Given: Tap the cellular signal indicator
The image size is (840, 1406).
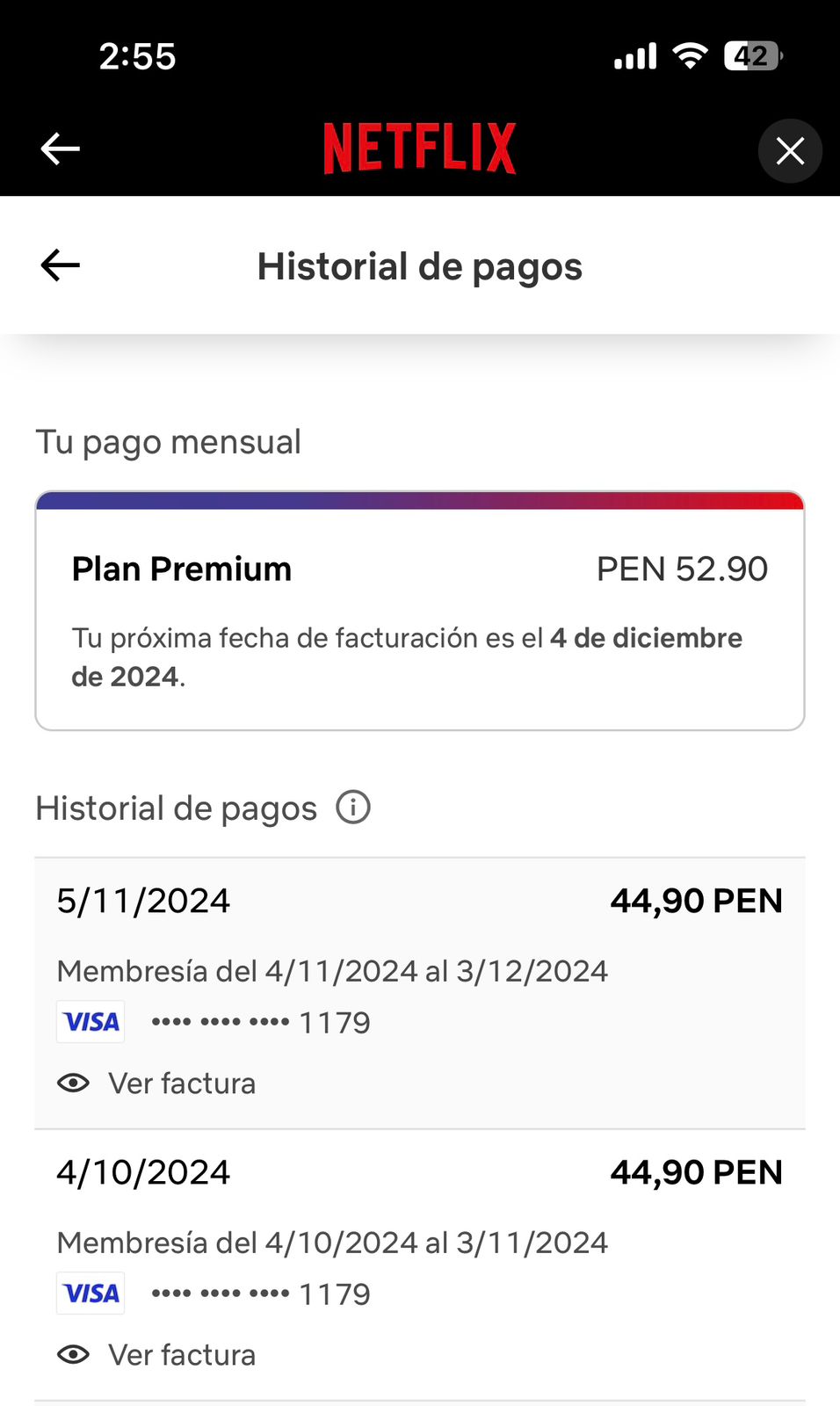Looking at the screenshot, I should point(634,55).
